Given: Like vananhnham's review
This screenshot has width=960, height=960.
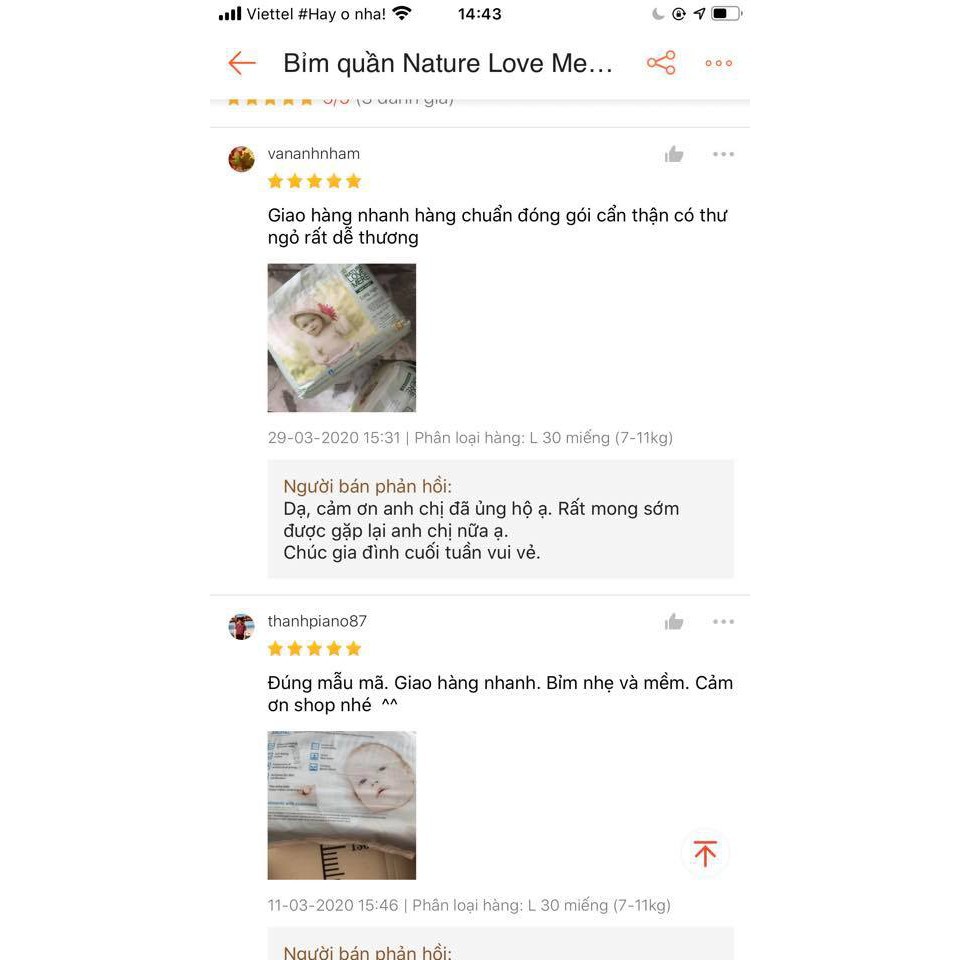Looking at the screenshot, I should (x=674, y=154).
